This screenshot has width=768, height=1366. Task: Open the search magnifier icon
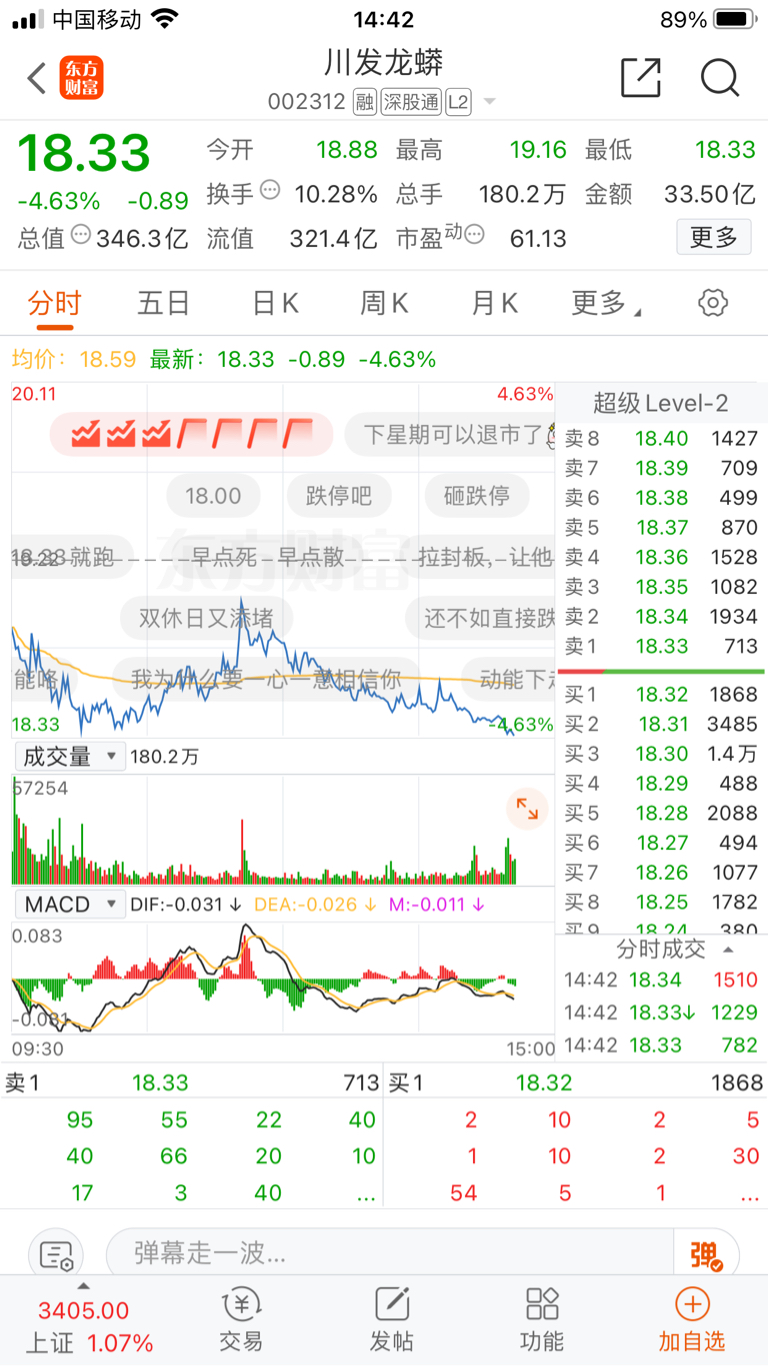719,78
